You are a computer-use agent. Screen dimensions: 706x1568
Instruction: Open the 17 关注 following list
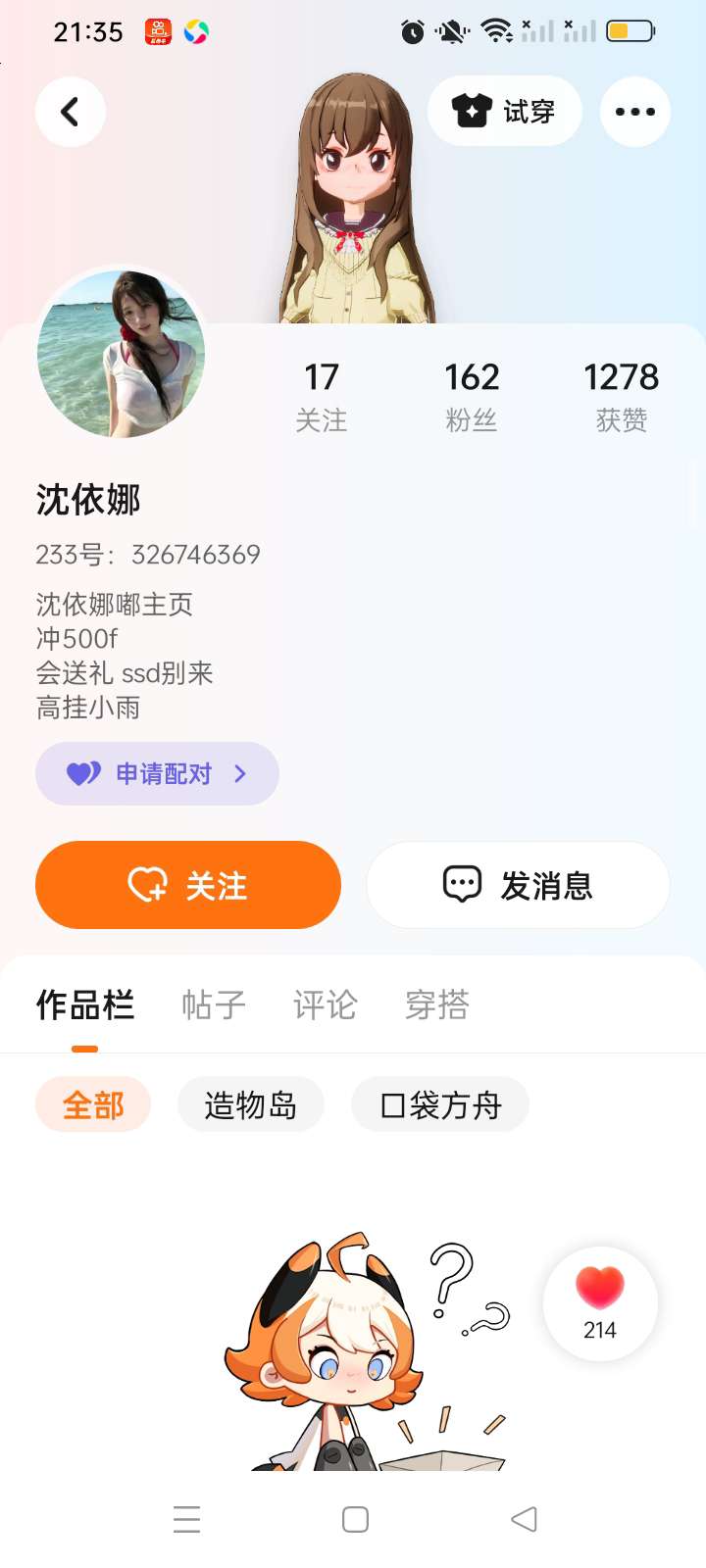click(322, 396)
